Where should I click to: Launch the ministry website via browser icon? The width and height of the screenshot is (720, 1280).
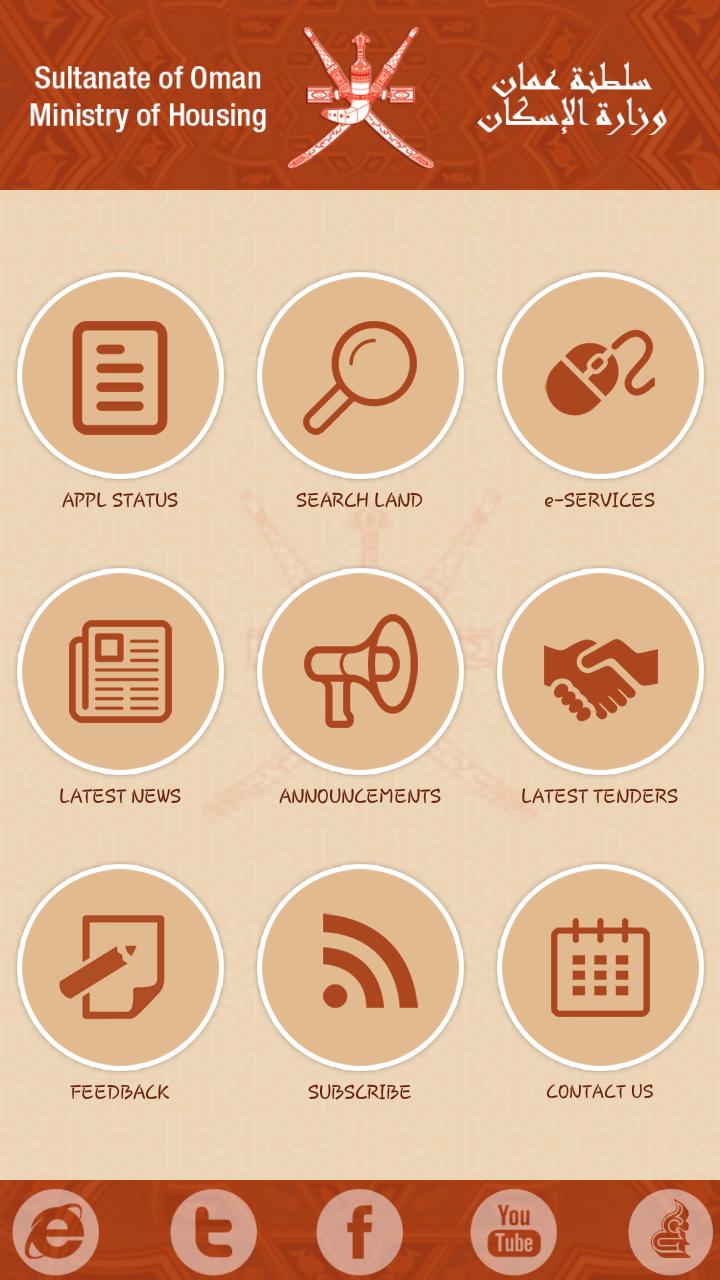56,1232
